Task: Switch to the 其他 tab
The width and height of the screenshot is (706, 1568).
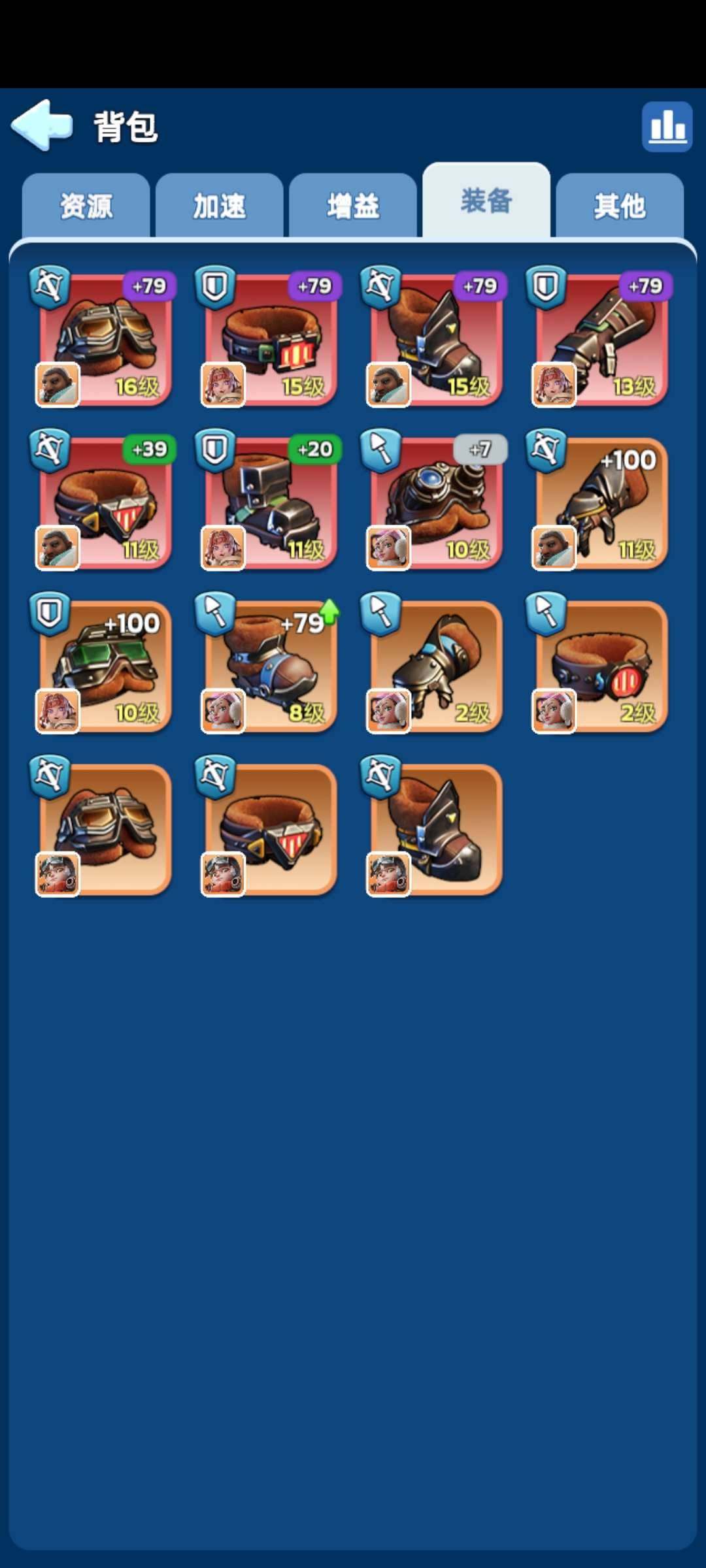Action: tap(620, 206)
